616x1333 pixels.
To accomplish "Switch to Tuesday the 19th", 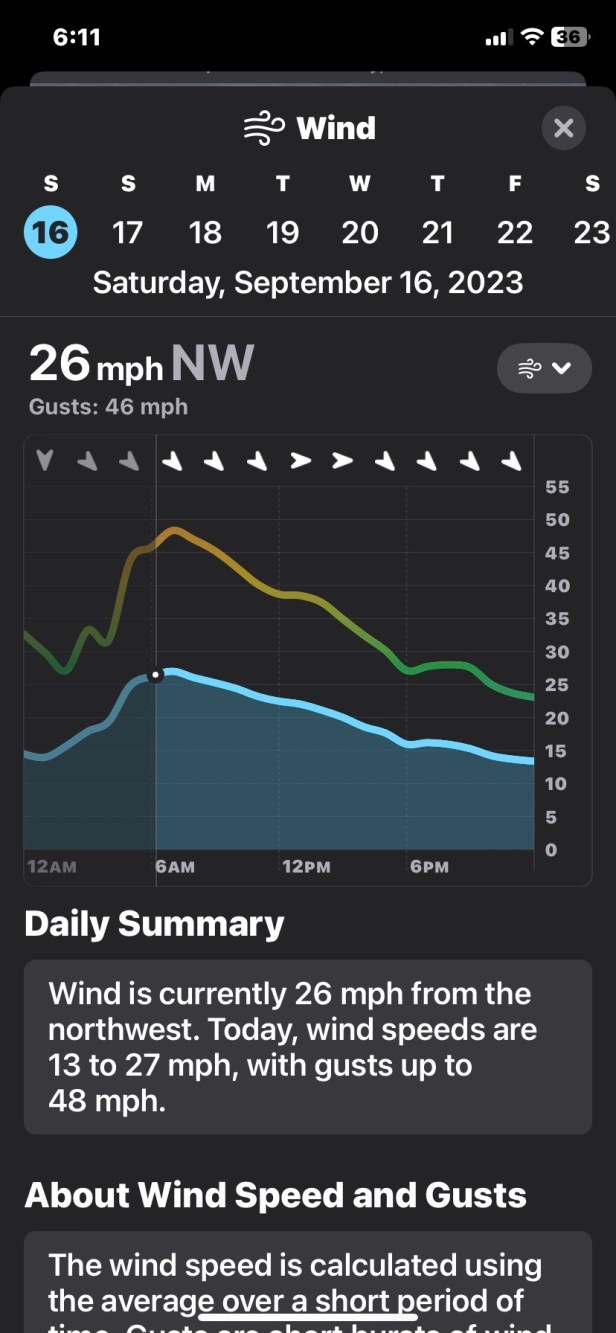I will click(x=282, y=232).
